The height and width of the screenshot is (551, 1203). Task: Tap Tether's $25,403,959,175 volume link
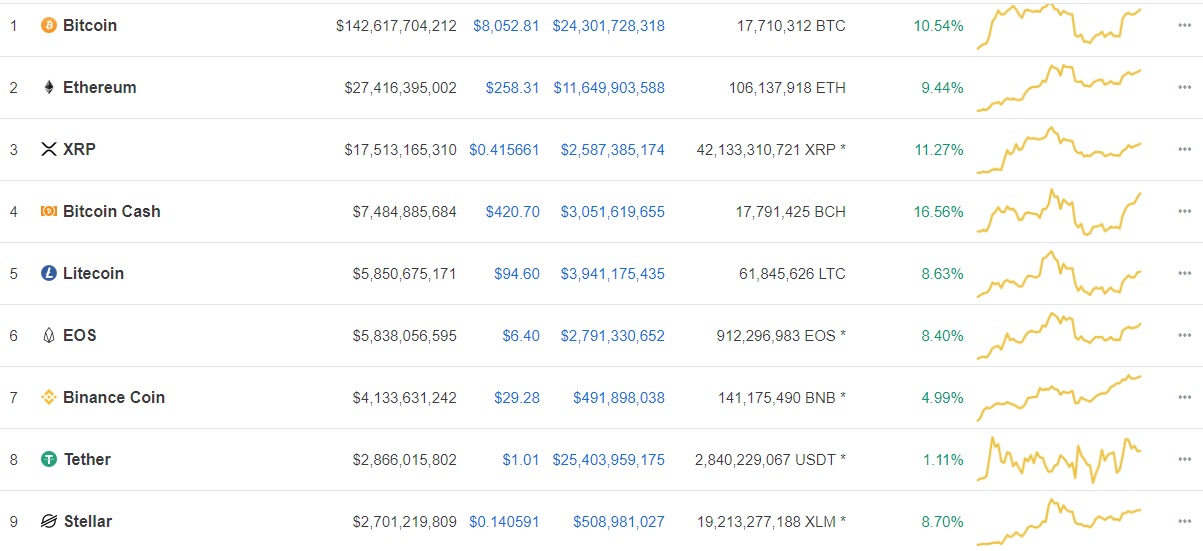tap(608, 459)
